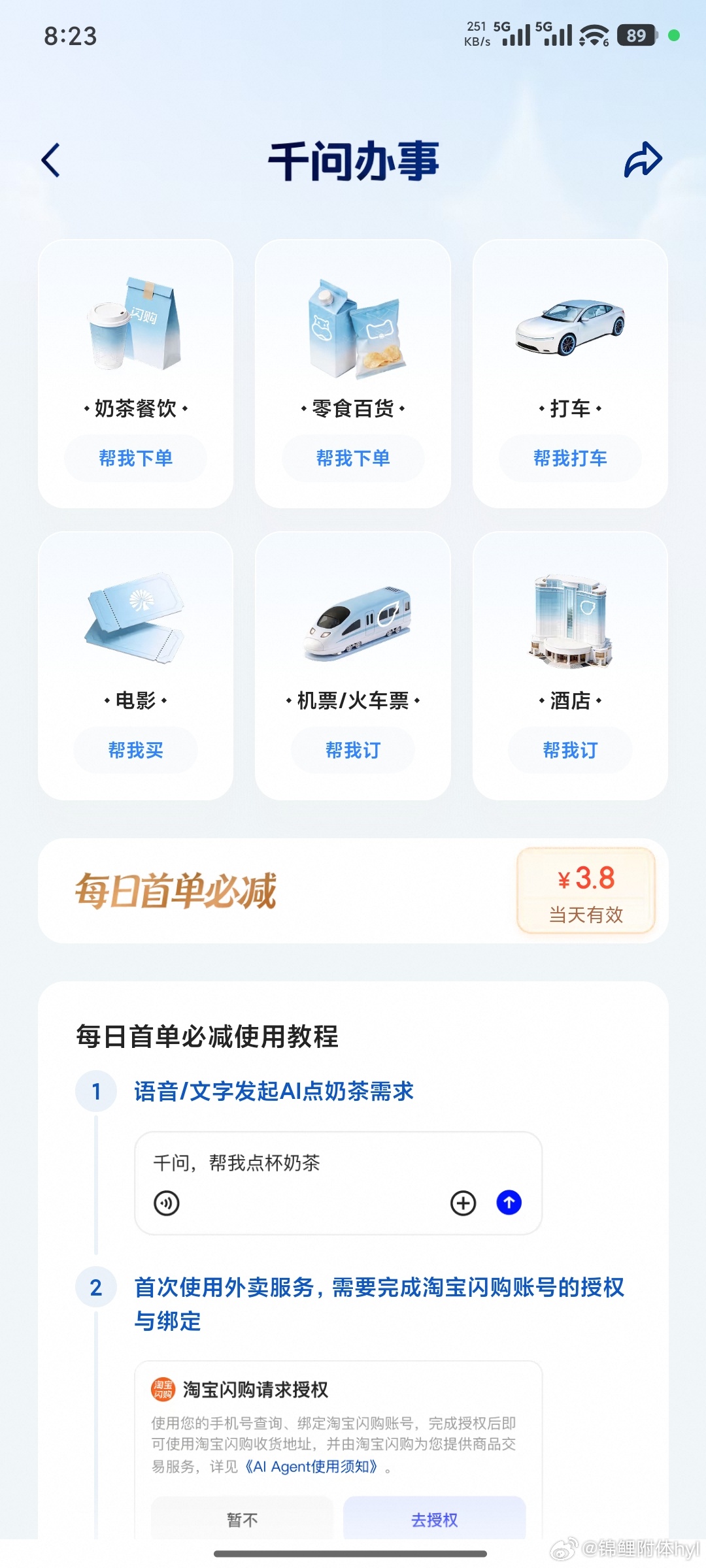706x1568 pixels.
Task: Share the 千问办事 page
Action: coord(643,160)
